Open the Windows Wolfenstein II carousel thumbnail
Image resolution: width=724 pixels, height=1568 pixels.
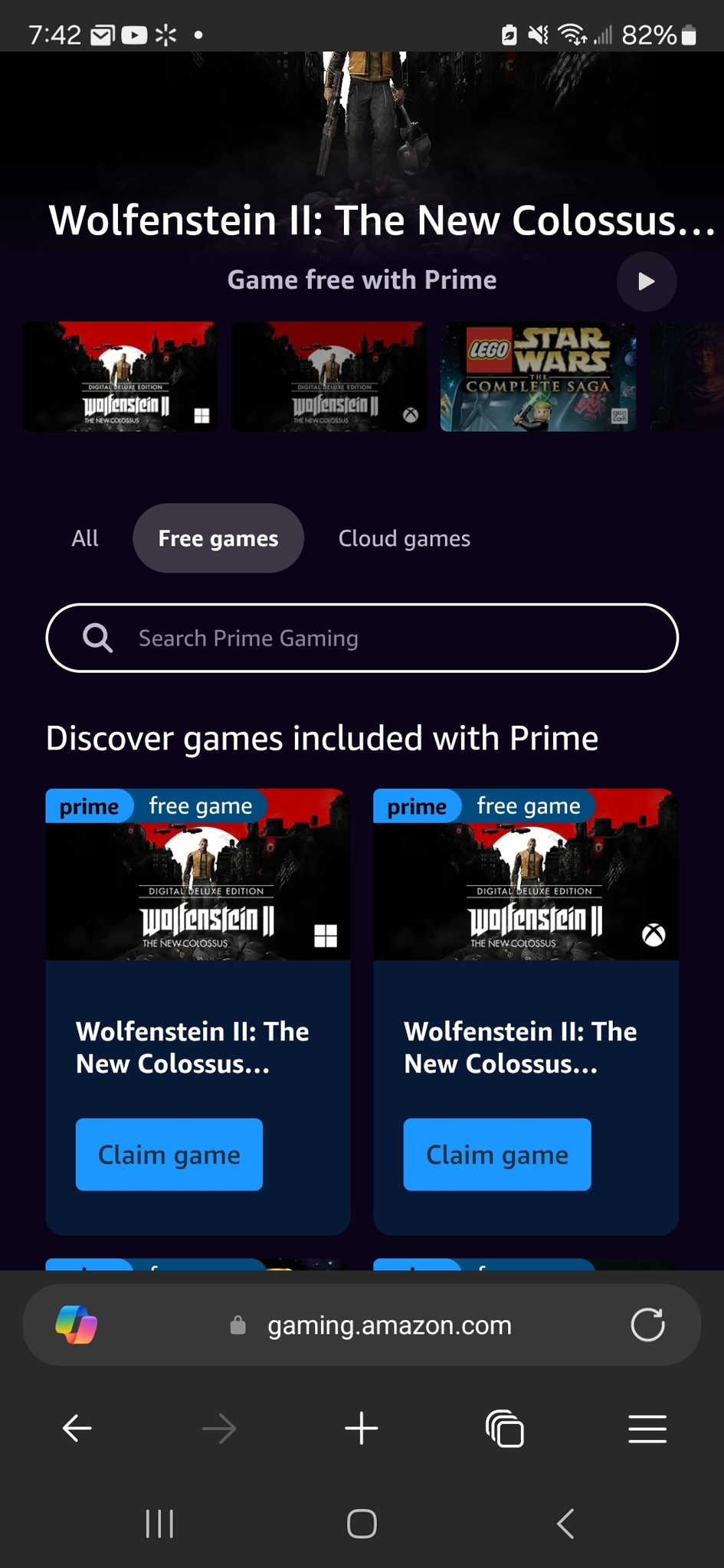coord(120,377)
